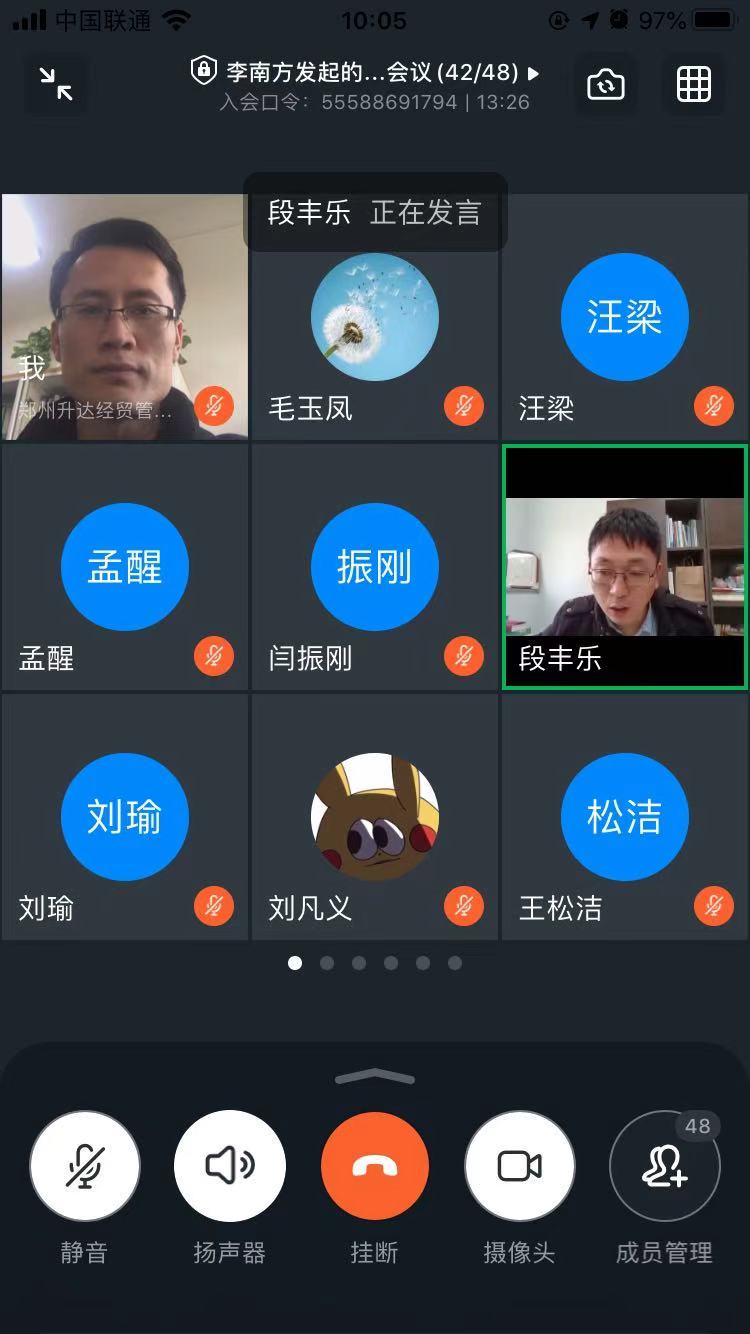Open meeting details from the title
Screen dimensions: 750x1334
370,73
